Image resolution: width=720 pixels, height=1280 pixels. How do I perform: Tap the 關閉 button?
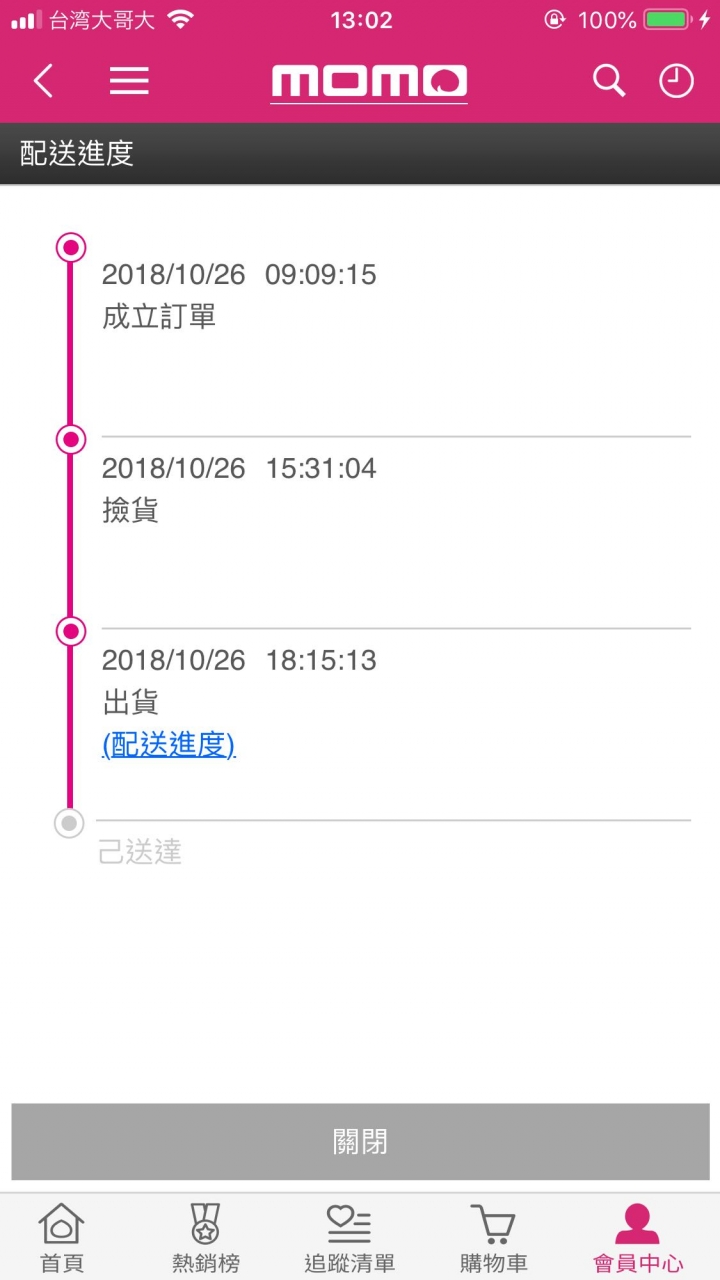[360, 1141]
